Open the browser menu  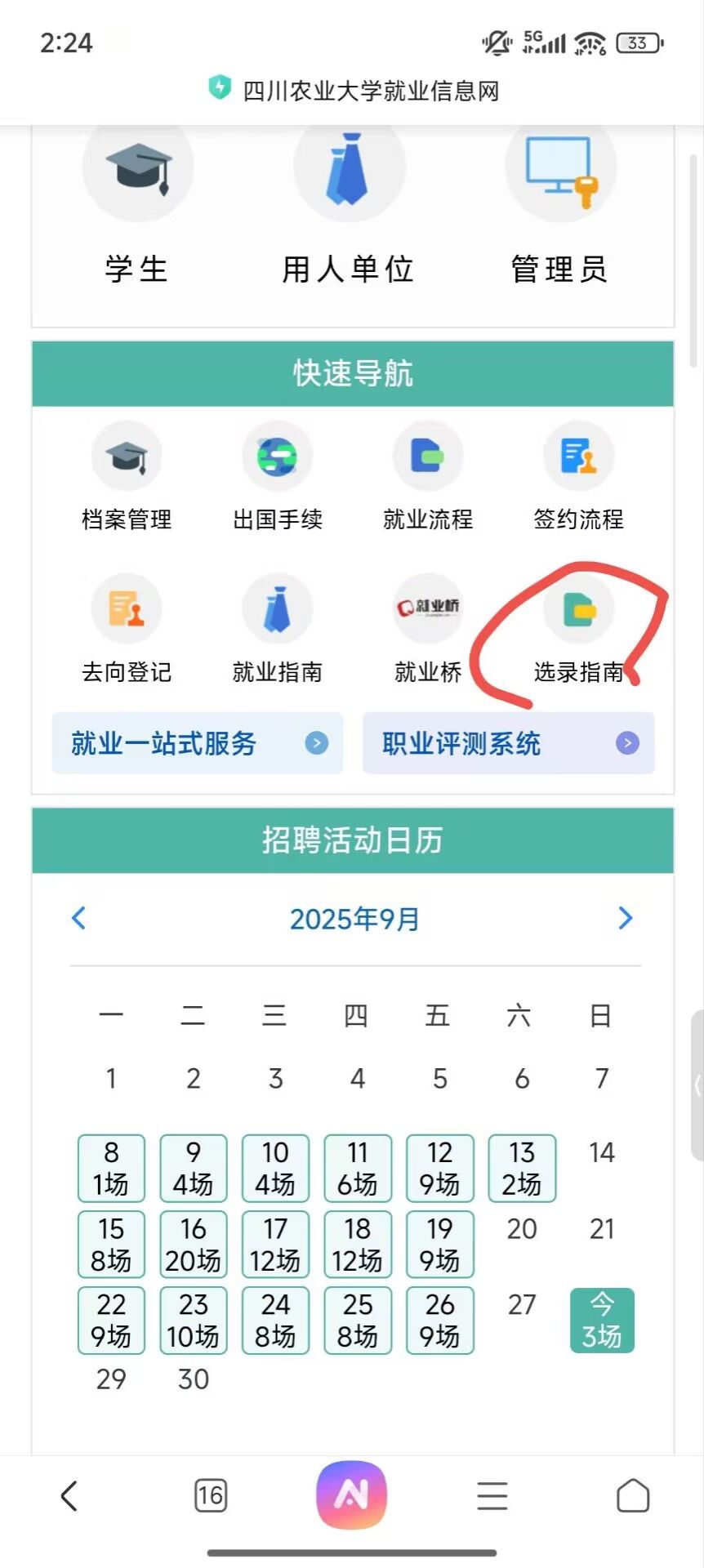click(492, 1495)
